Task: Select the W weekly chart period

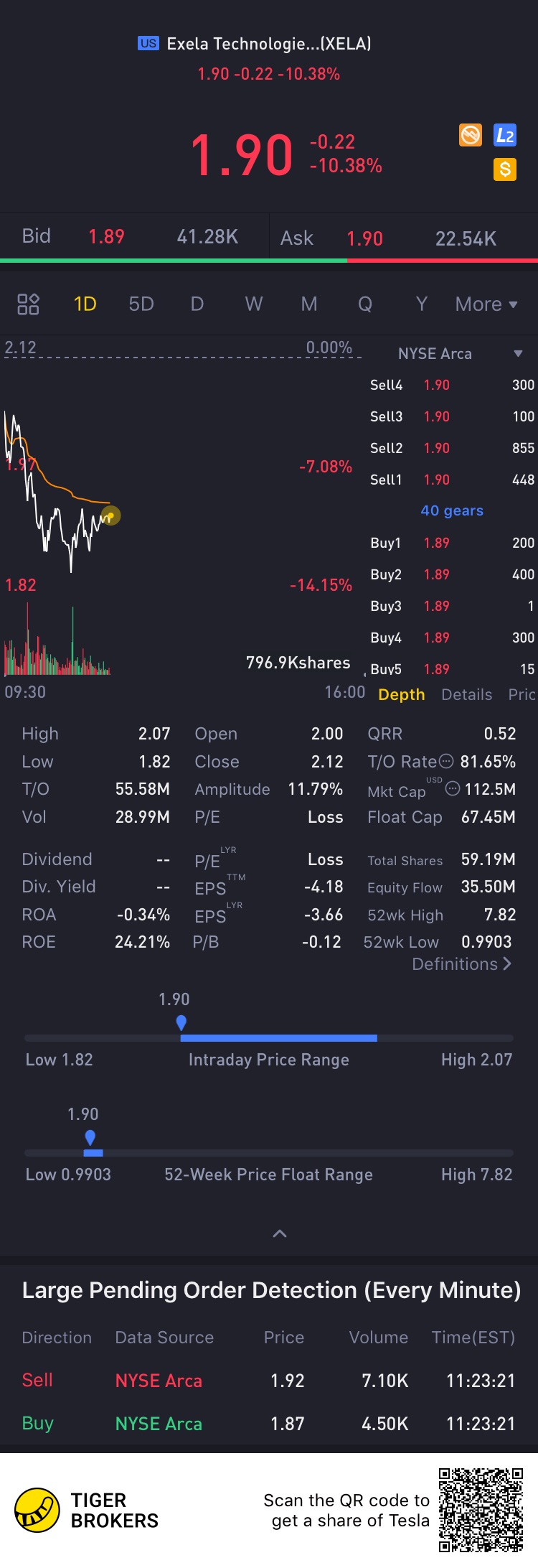Action: tap(254, 304)
